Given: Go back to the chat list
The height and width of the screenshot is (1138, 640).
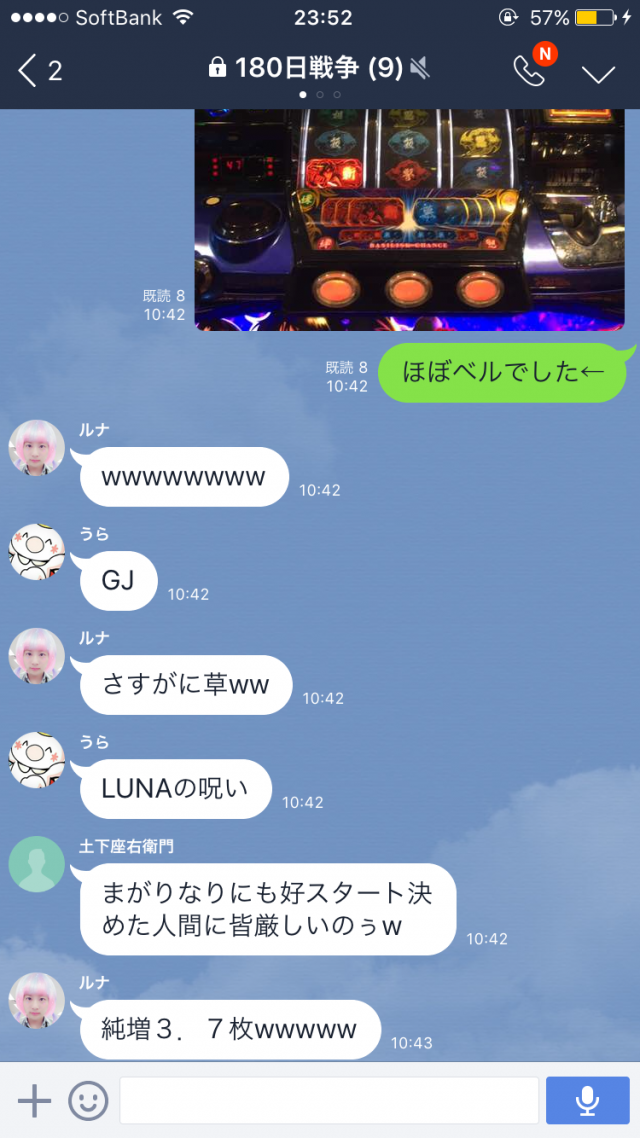Looking at the screenshot, I should 38,70.
